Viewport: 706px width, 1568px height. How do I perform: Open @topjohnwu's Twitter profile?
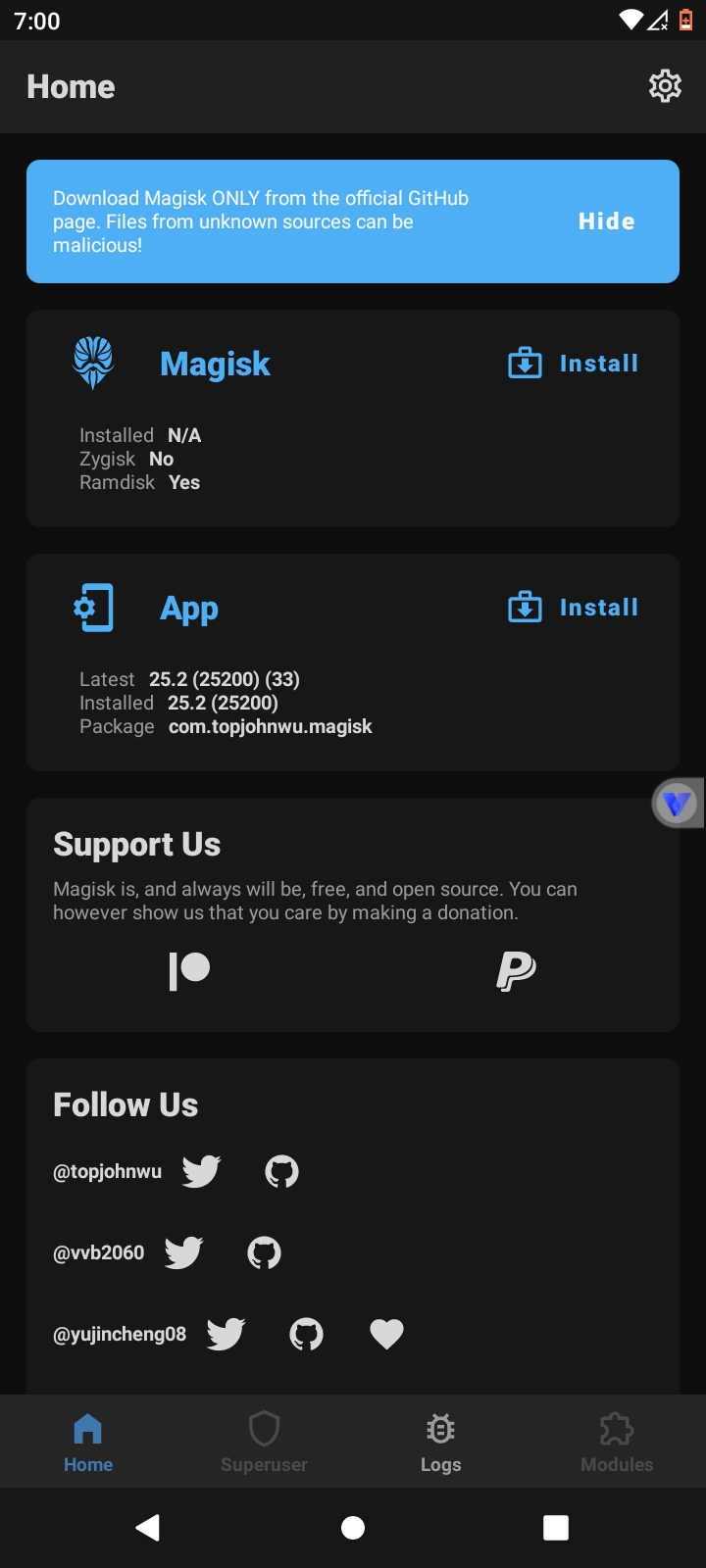[x=202, y=1171]
